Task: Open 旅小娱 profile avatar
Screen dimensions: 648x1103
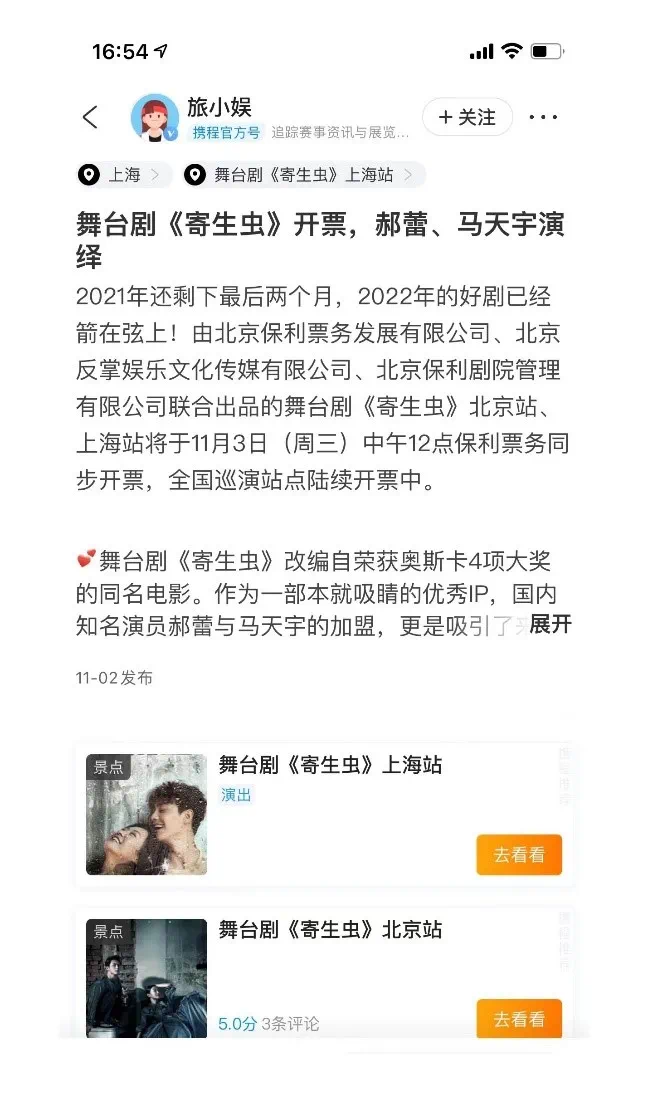Action: pos(155,118)
